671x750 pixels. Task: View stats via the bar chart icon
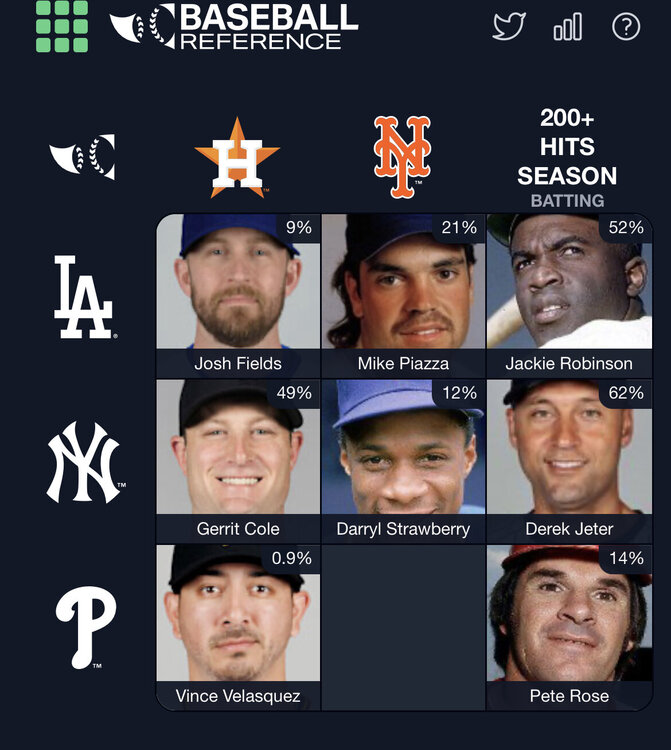pyautogui.click(x=567, y=27)
